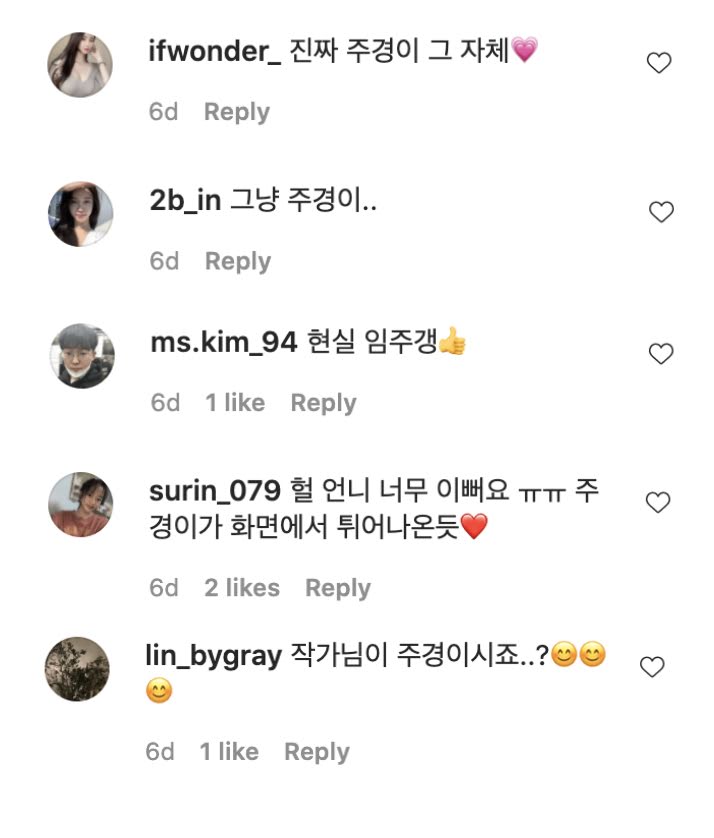Image resolution: width=714 pixels, height=838 pixels.
Task: Open the username lin_bygray
Action: 212,656
